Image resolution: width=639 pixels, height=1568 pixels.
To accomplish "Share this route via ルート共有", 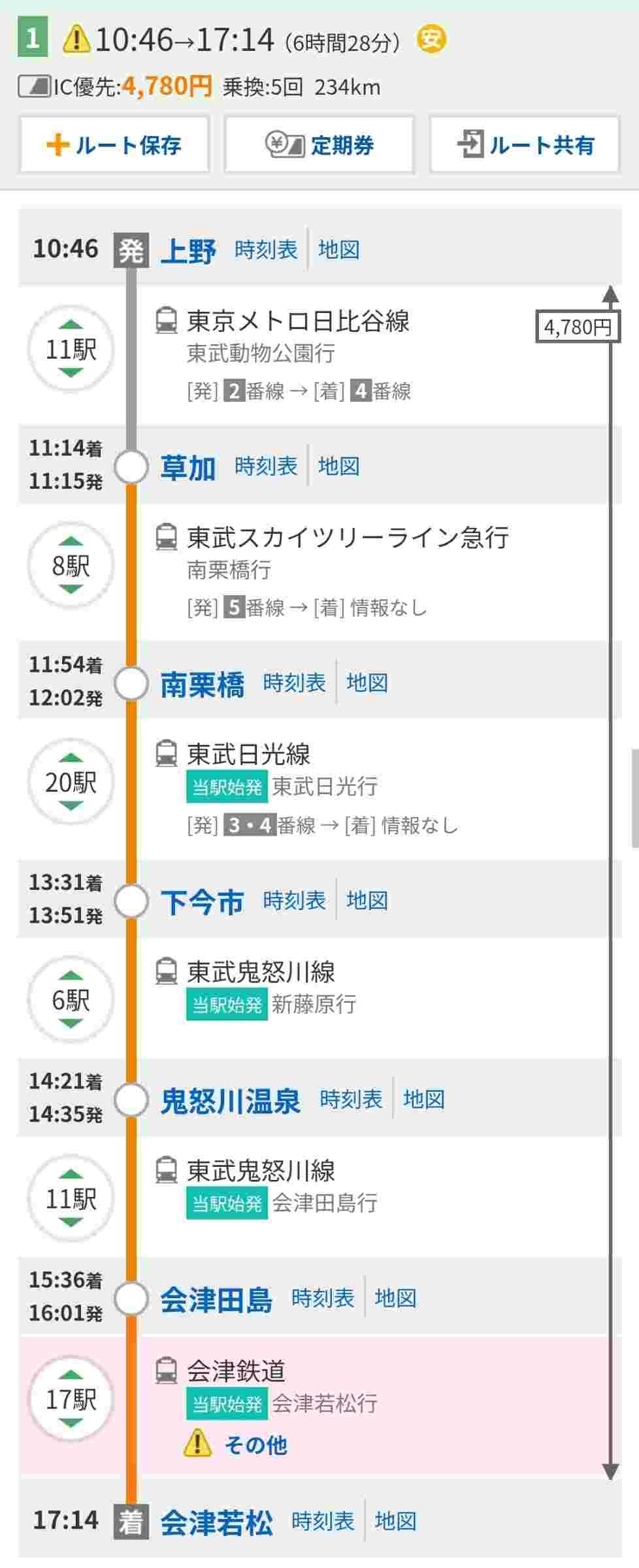I will click(524, 144).
